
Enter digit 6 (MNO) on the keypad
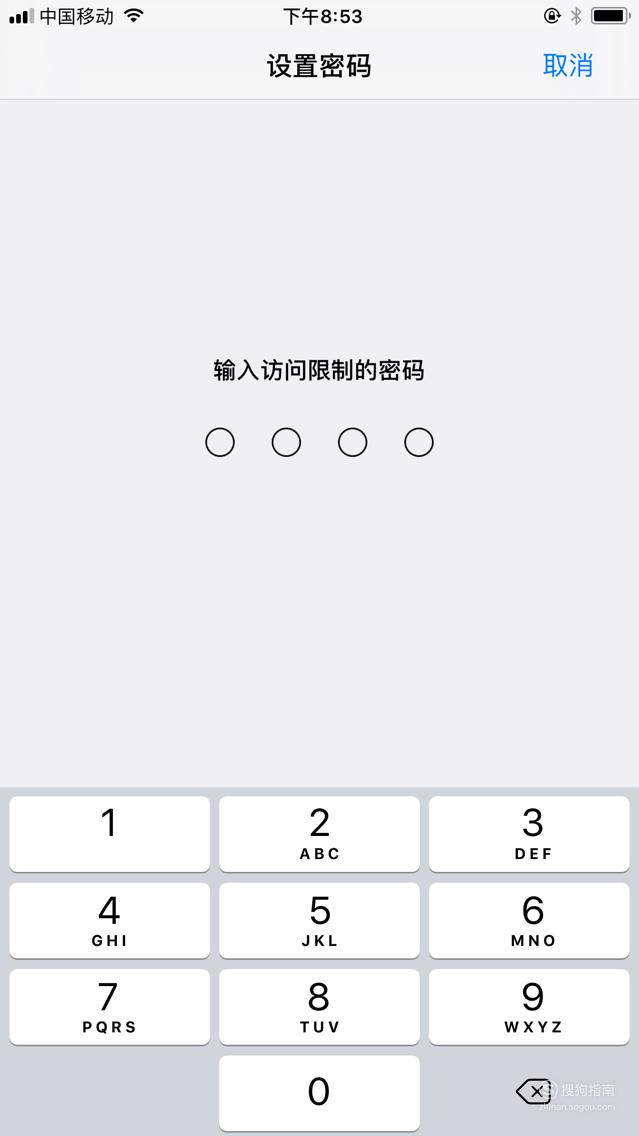pos(529,920)
